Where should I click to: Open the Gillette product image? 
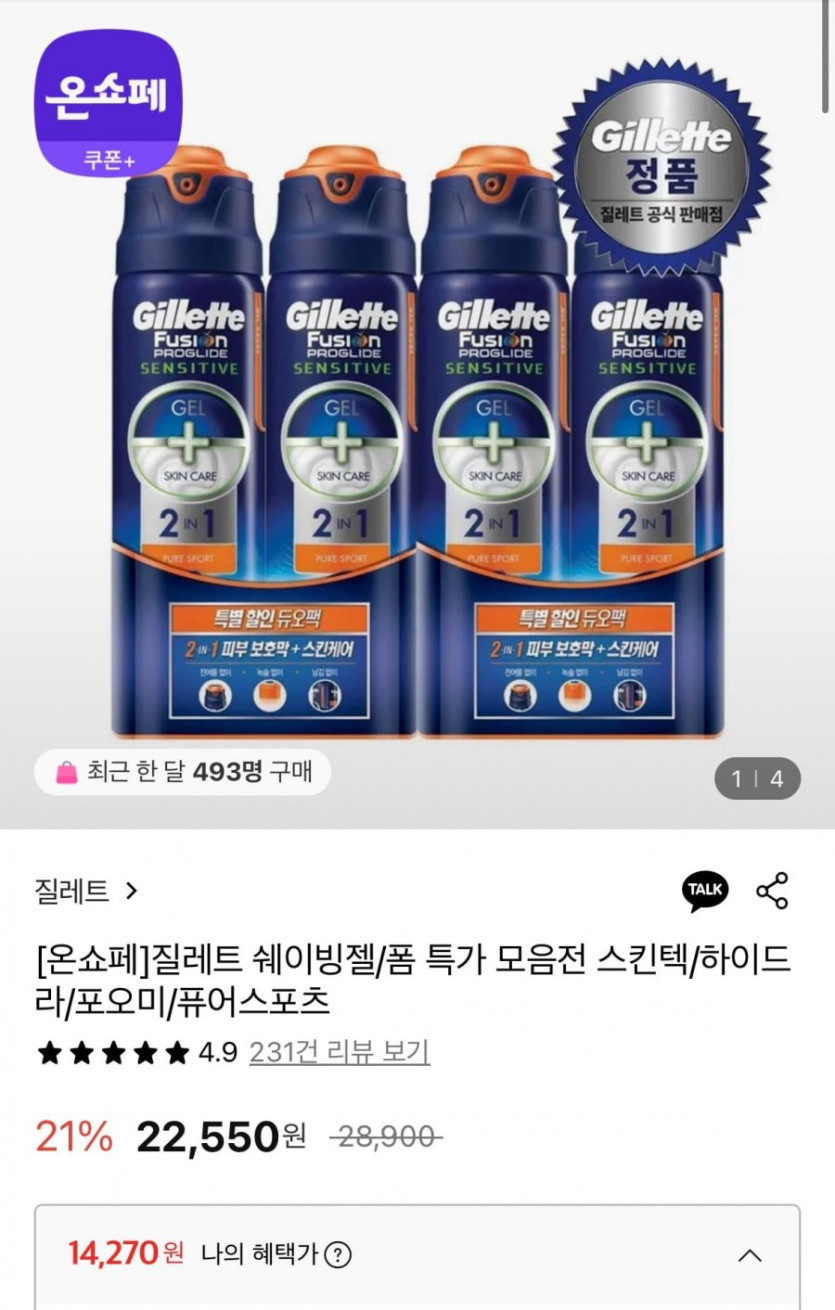click(x=417, y=440)
